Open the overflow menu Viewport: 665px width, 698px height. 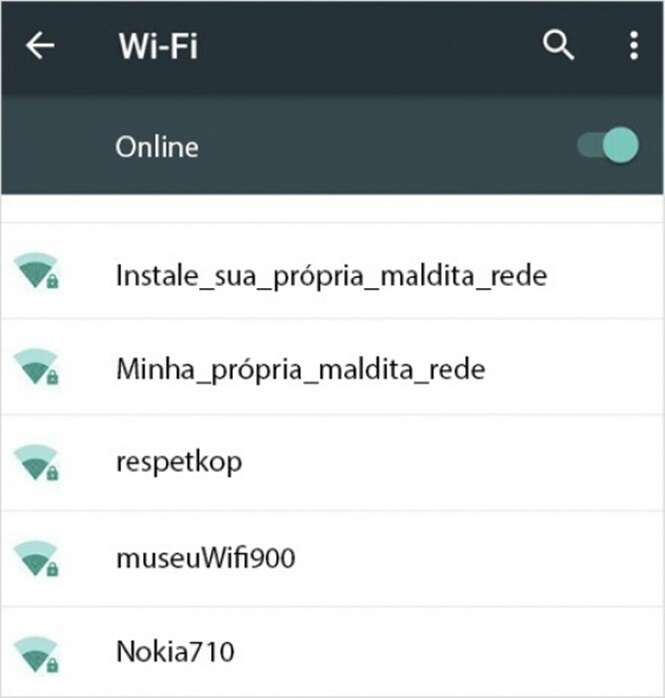click(x=633, y=46)
